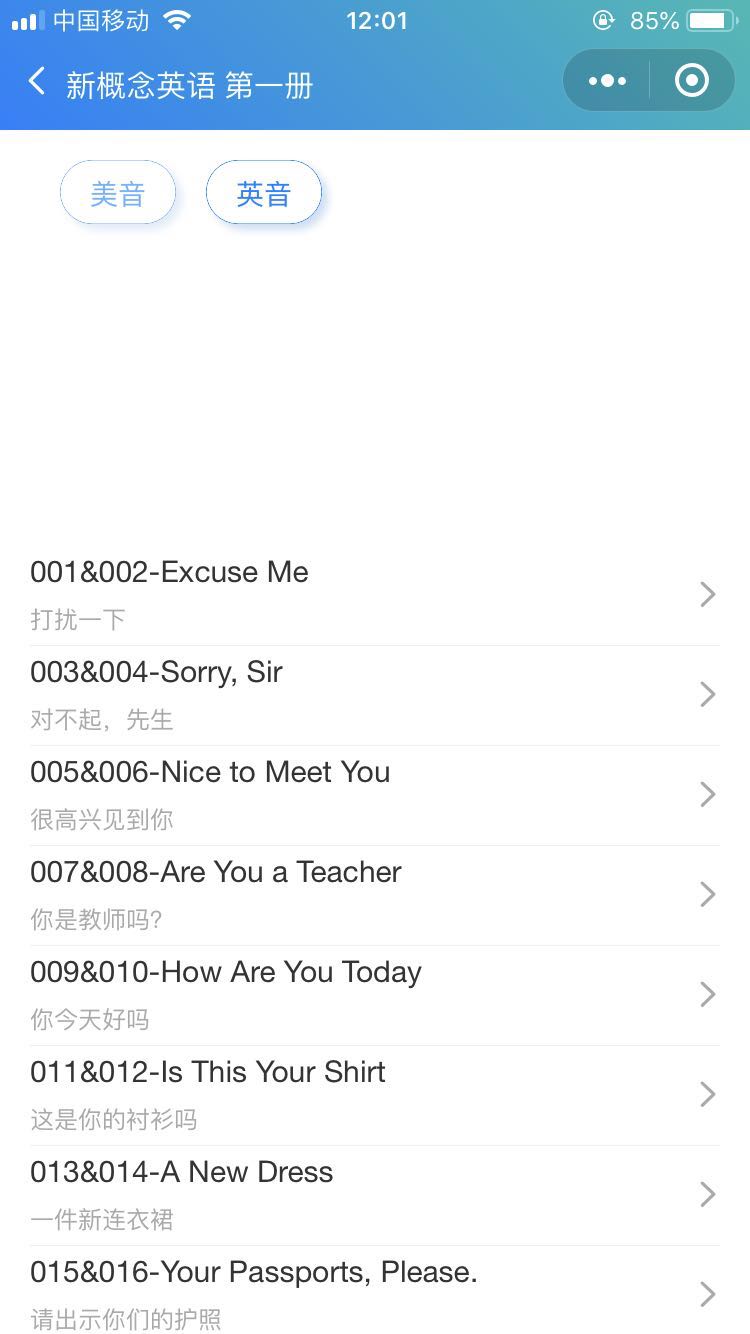Open lesson 005&006-Nice to Meet You
Image resolution: width=750 pixels, height=1334 pixels.
(x=375, y=795)
